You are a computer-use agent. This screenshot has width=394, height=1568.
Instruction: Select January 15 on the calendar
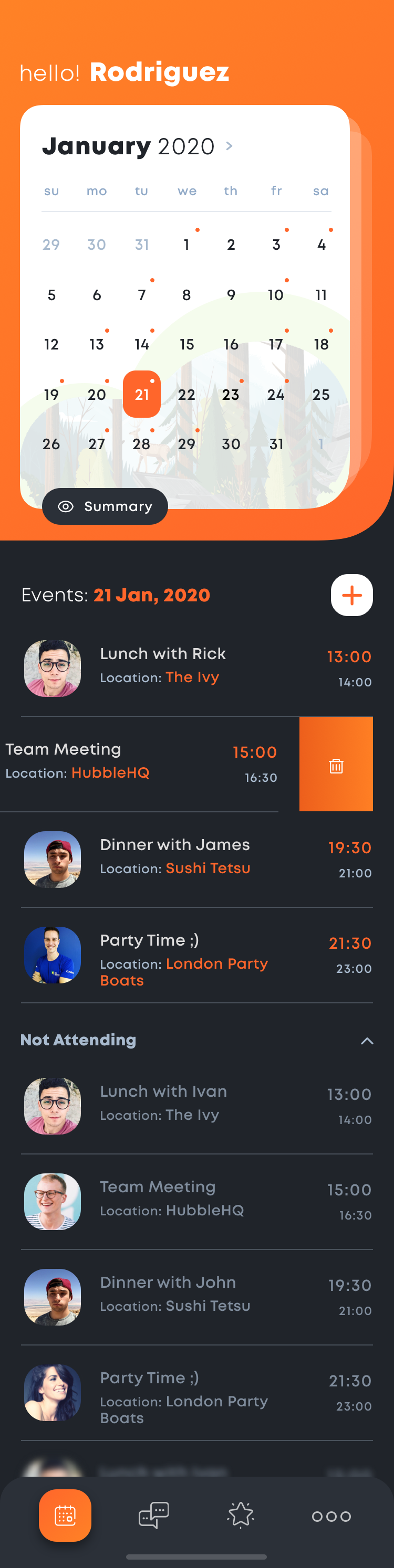tap(186, 345)
